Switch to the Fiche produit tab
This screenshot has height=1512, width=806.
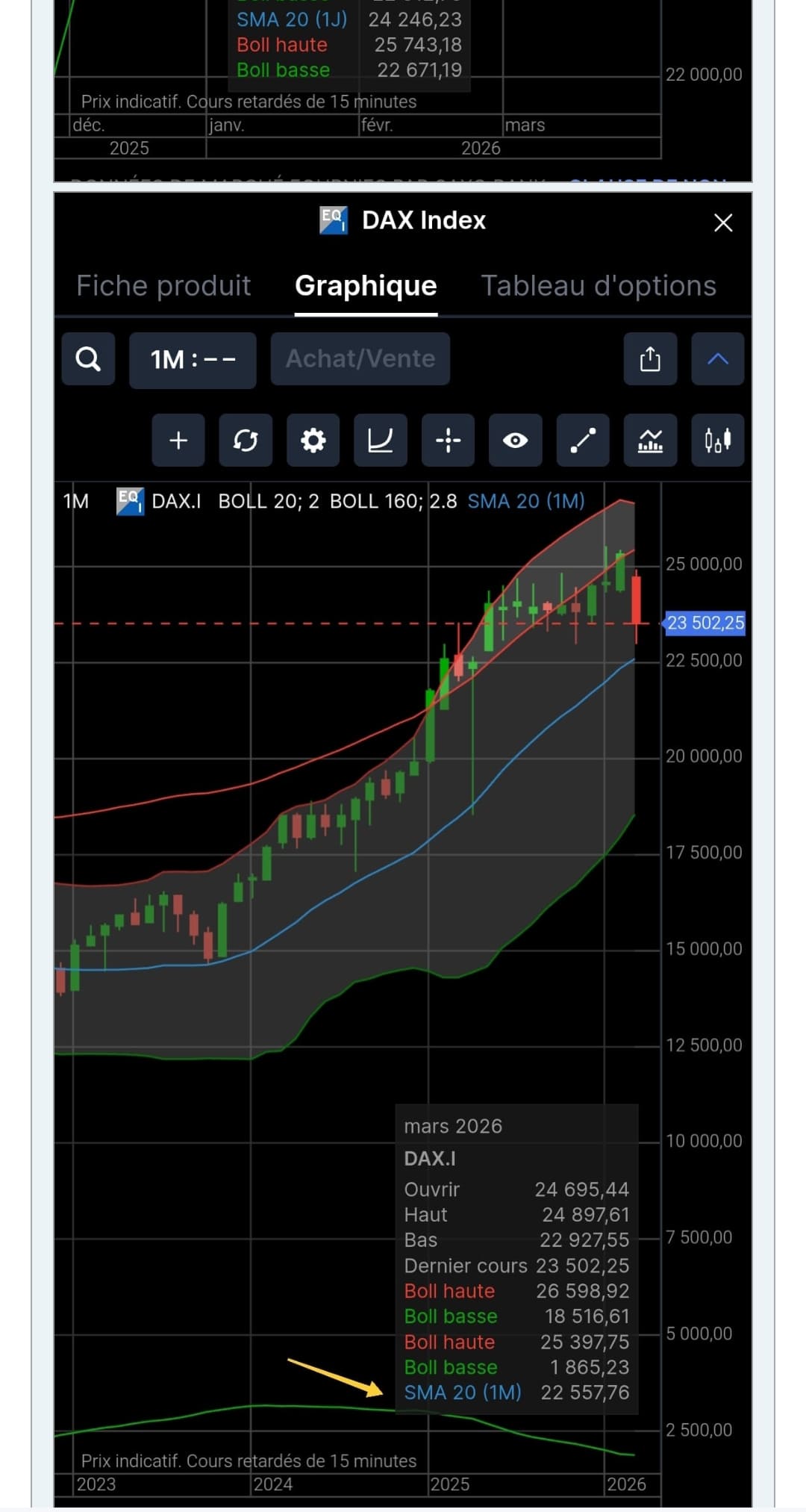[163, 286]
